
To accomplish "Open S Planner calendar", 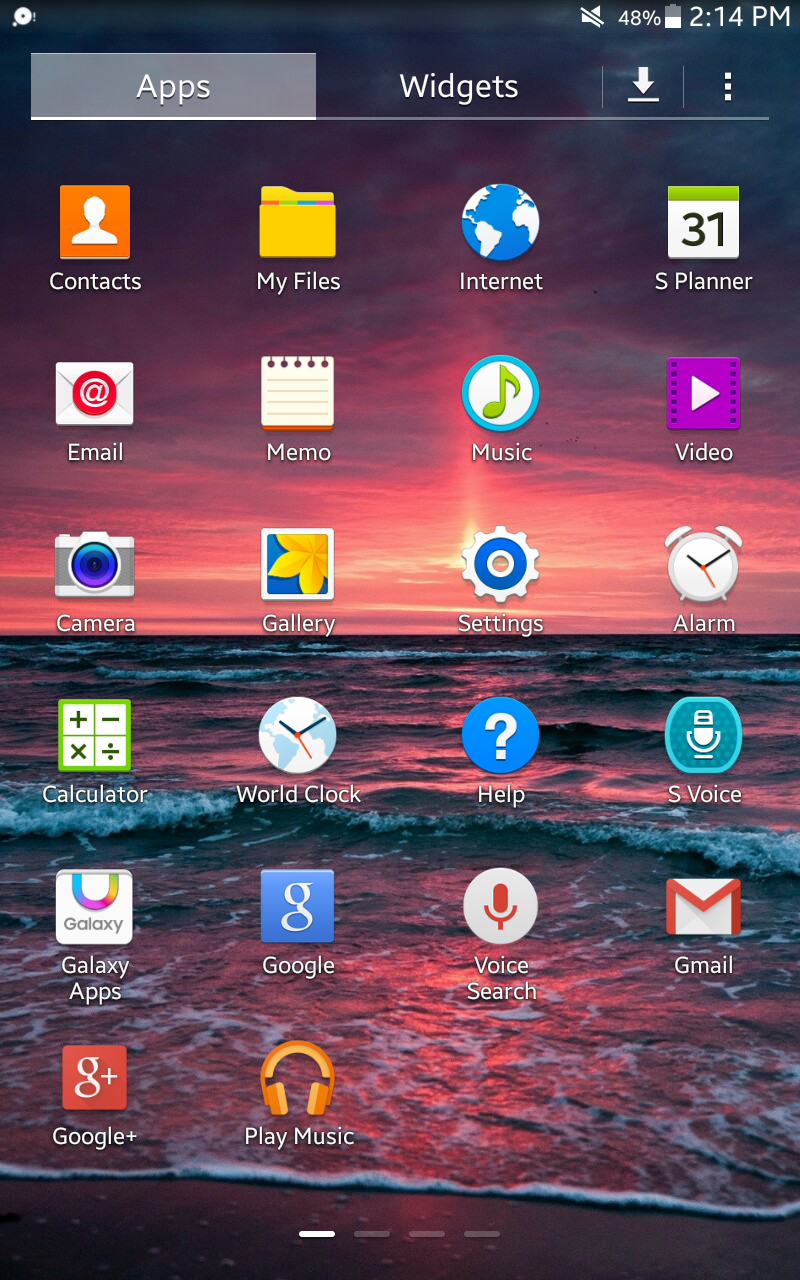I will [x=703, y=223].
